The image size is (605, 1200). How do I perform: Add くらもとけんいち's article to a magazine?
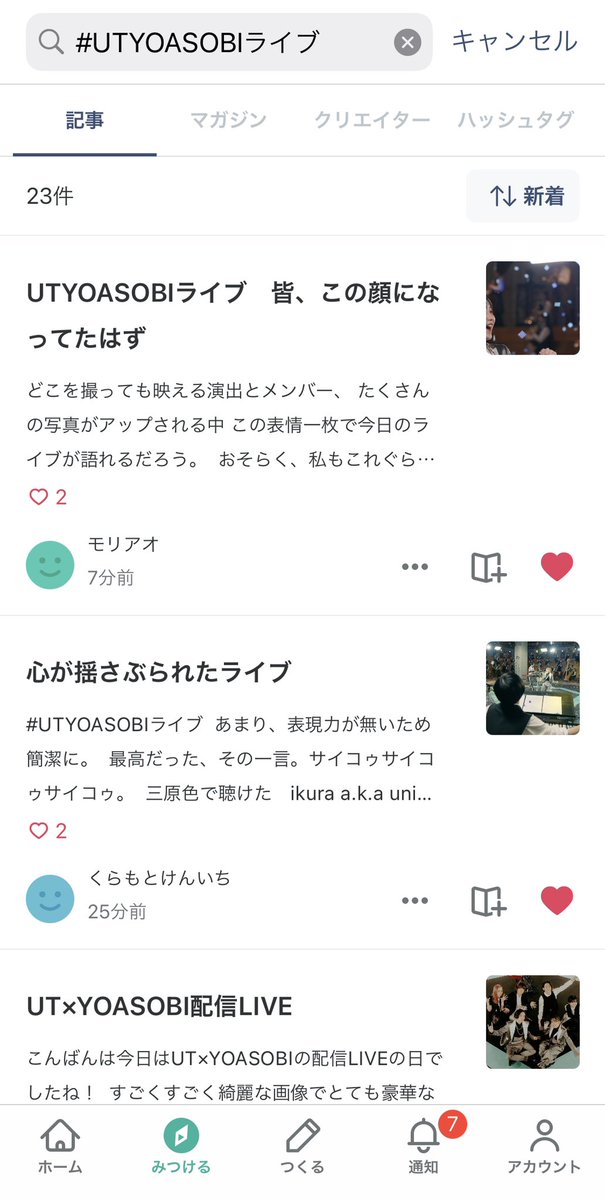(x=488, y=900)
